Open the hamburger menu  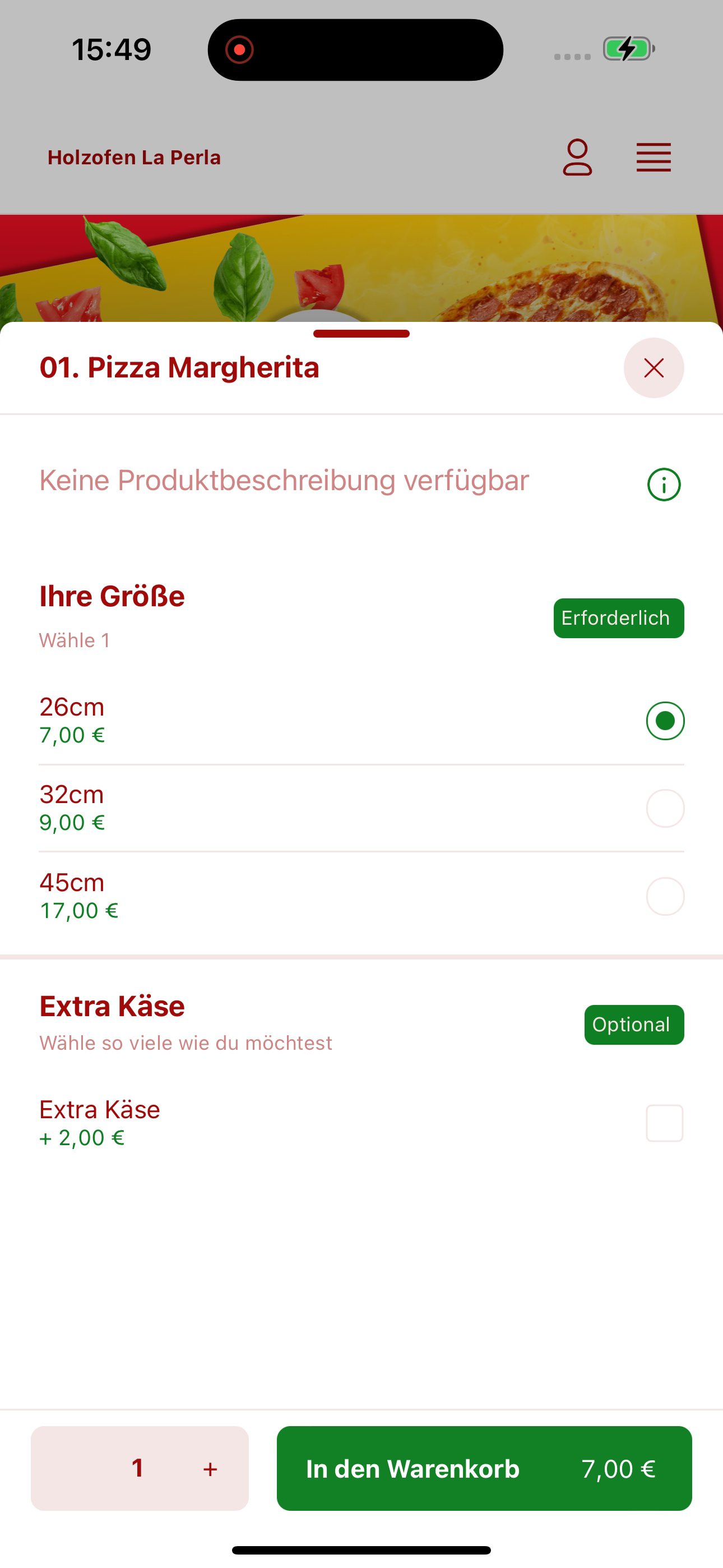click(654, 157)
